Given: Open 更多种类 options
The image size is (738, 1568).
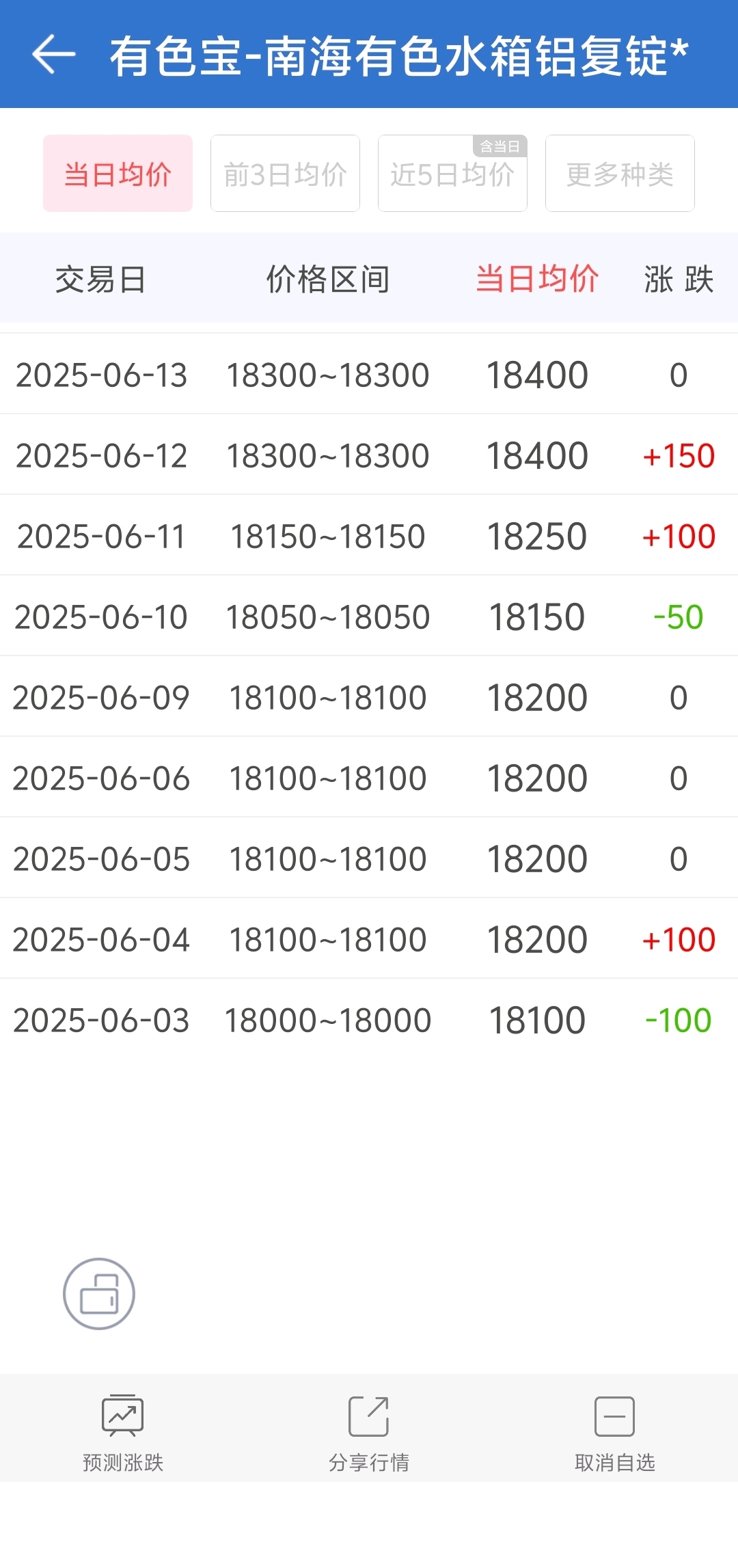Looking at the screenshot, I should coord(620,174).
